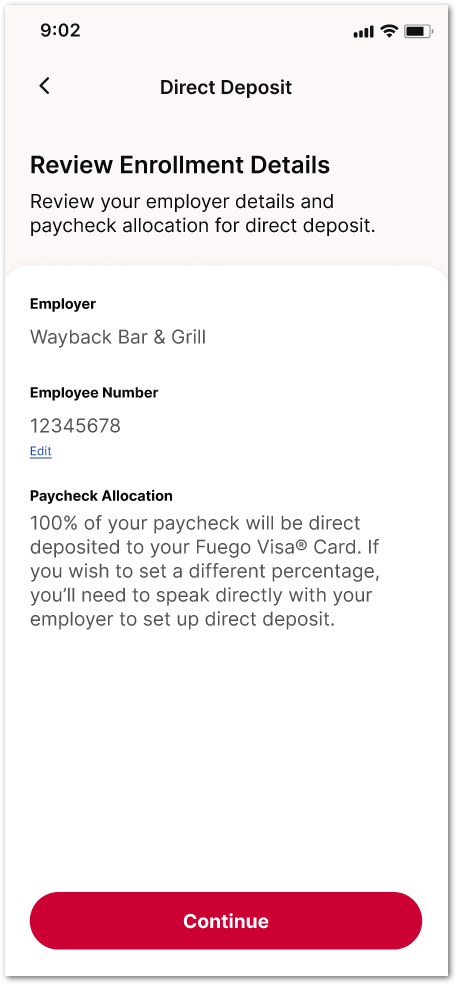This screenshot has width=457, height=985.
Task: Go back from Direct Deposit screen
Action: [44, 86]
